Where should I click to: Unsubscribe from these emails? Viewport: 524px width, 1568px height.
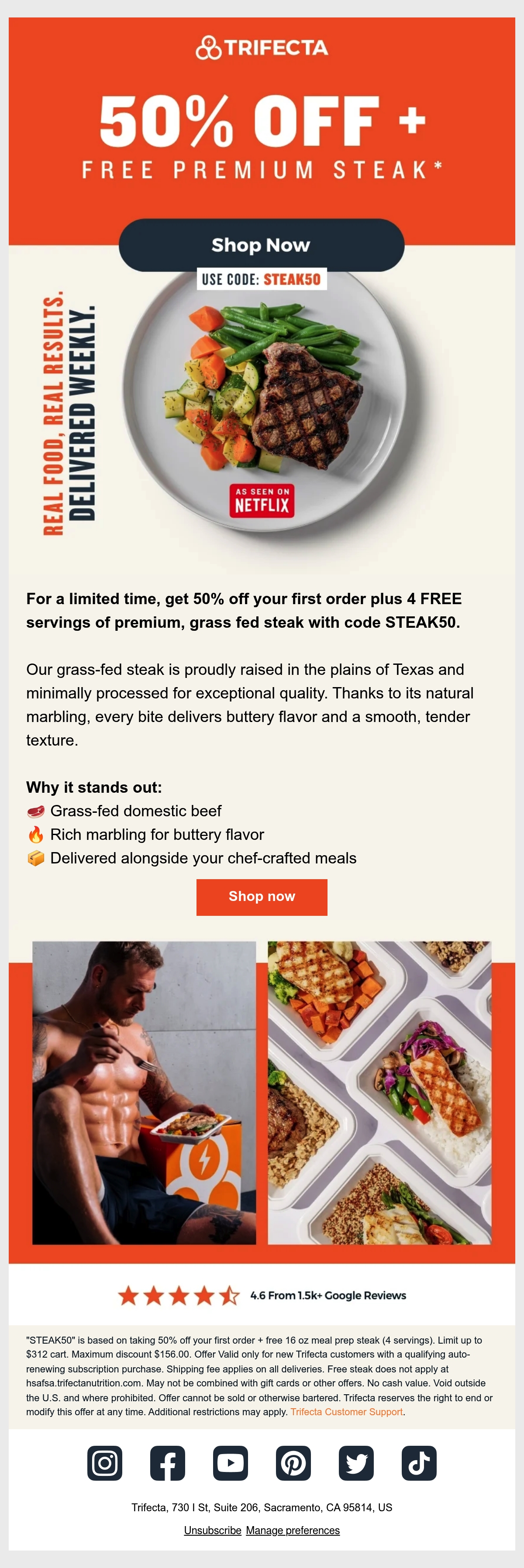(212, 1530)
